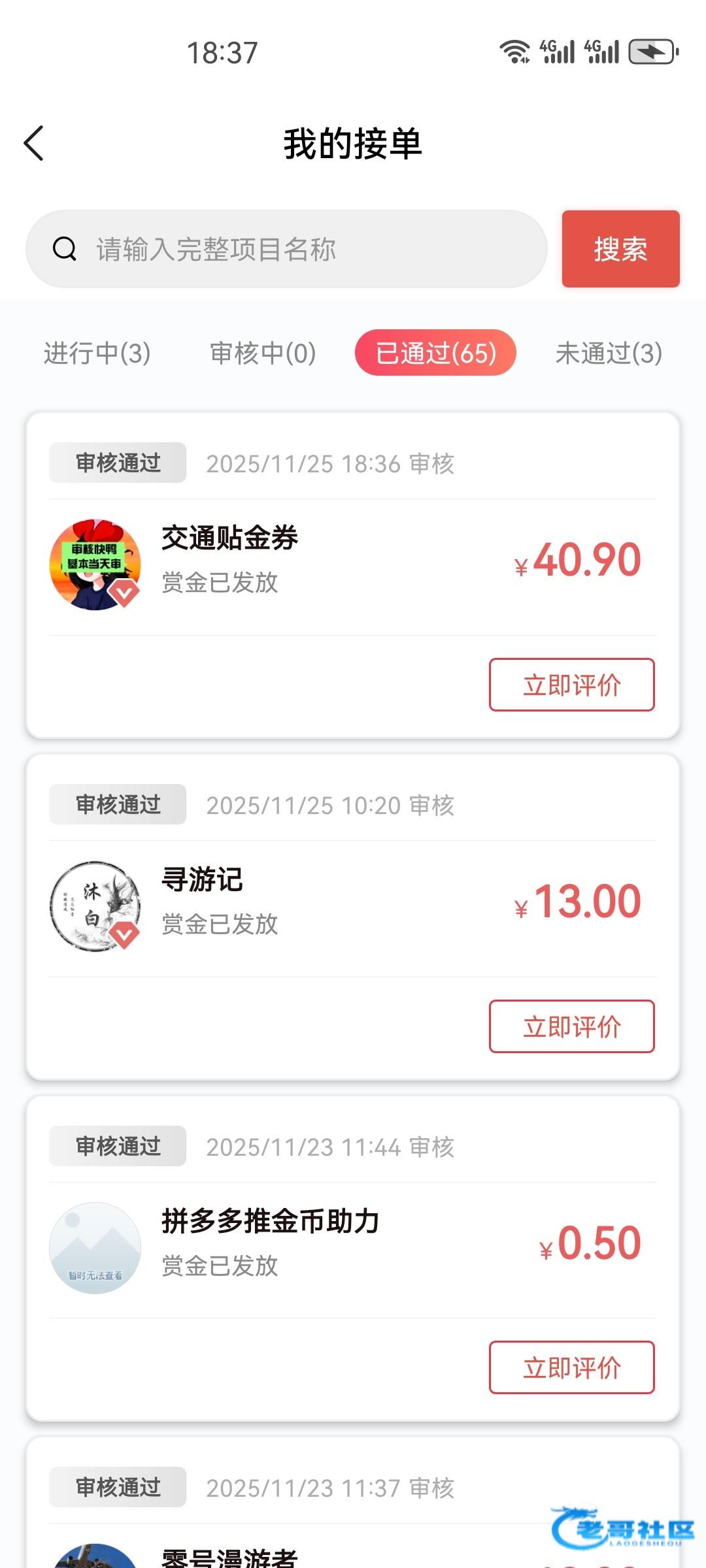Select the 已通过(65) tab

point(435,353)
